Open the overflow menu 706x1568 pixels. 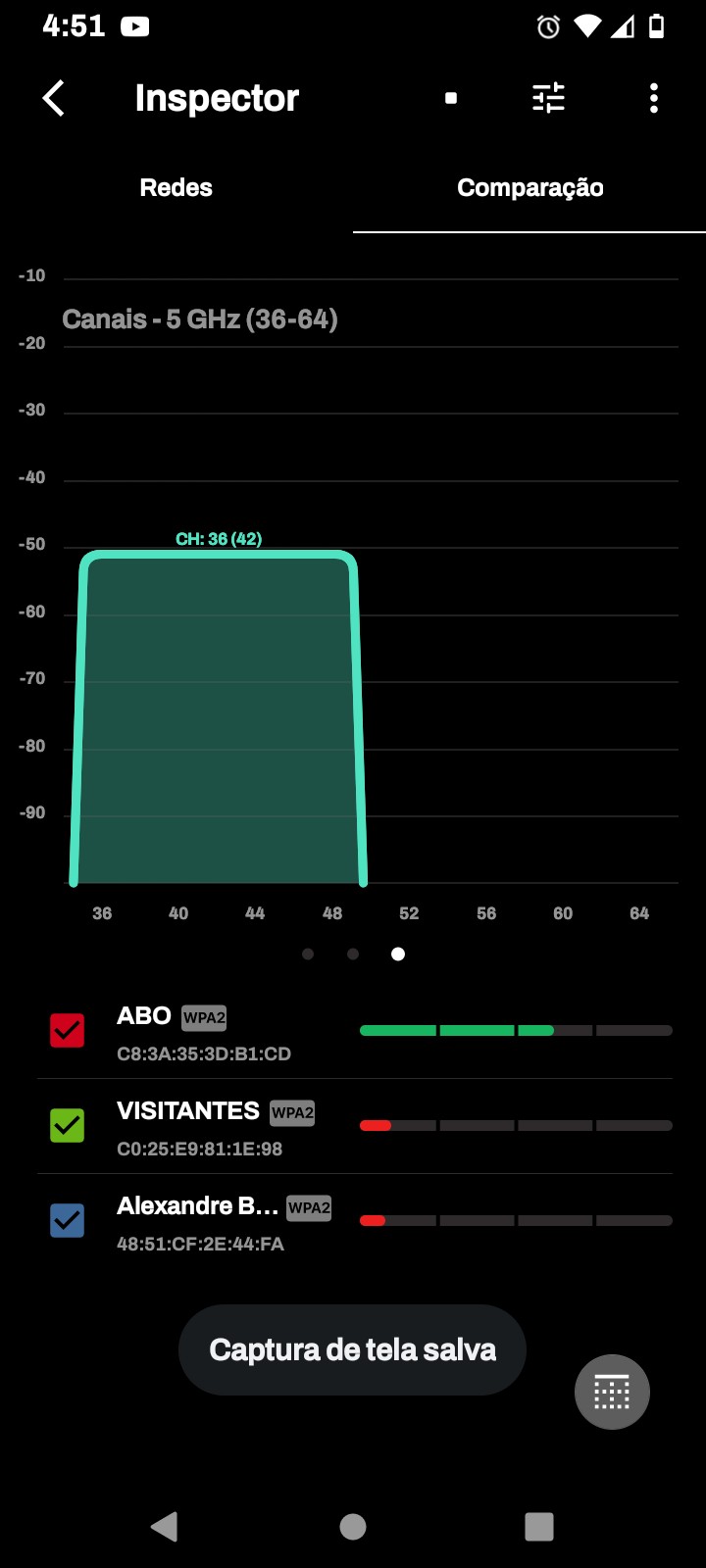coord(654,98)
